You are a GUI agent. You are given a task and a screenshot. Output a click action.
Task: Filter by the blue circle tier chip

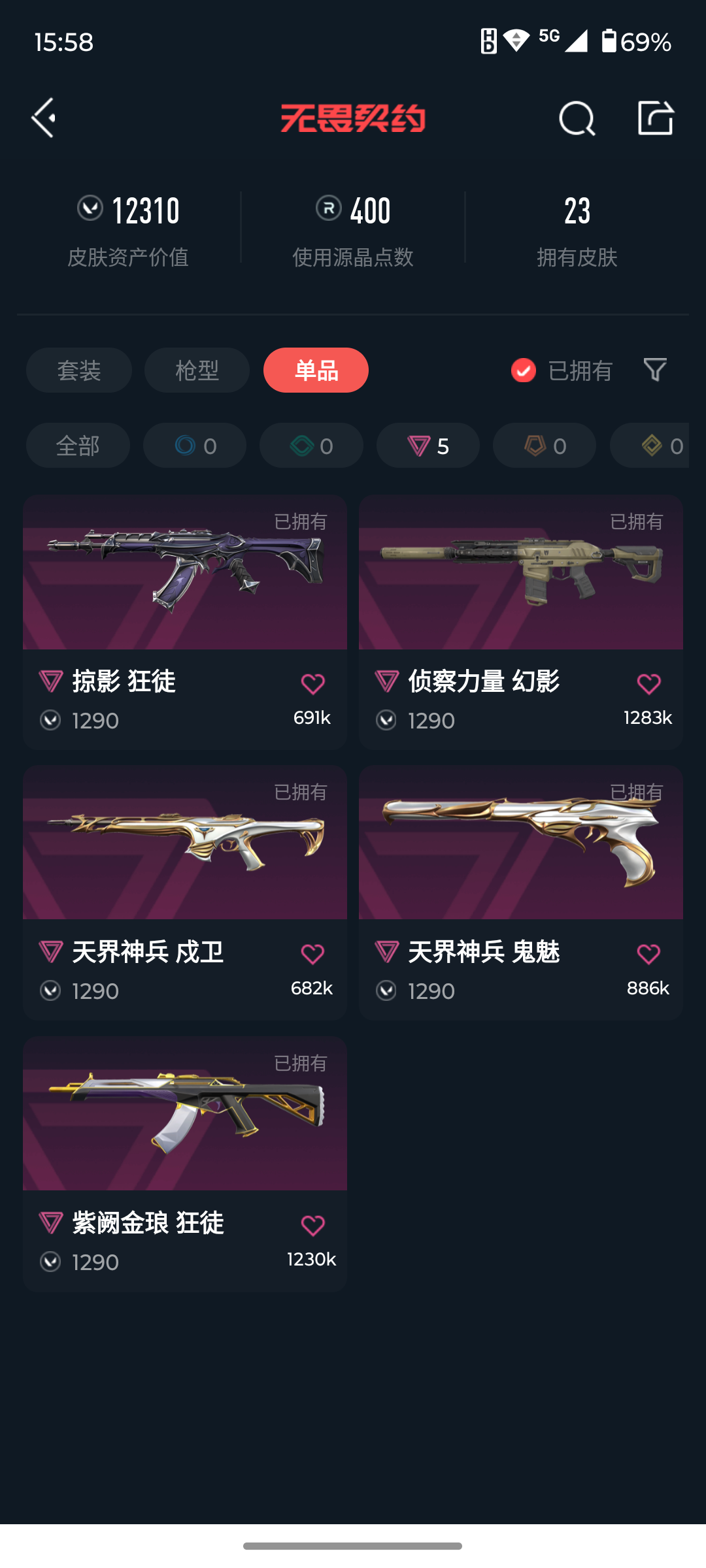(x=195, y=446)
